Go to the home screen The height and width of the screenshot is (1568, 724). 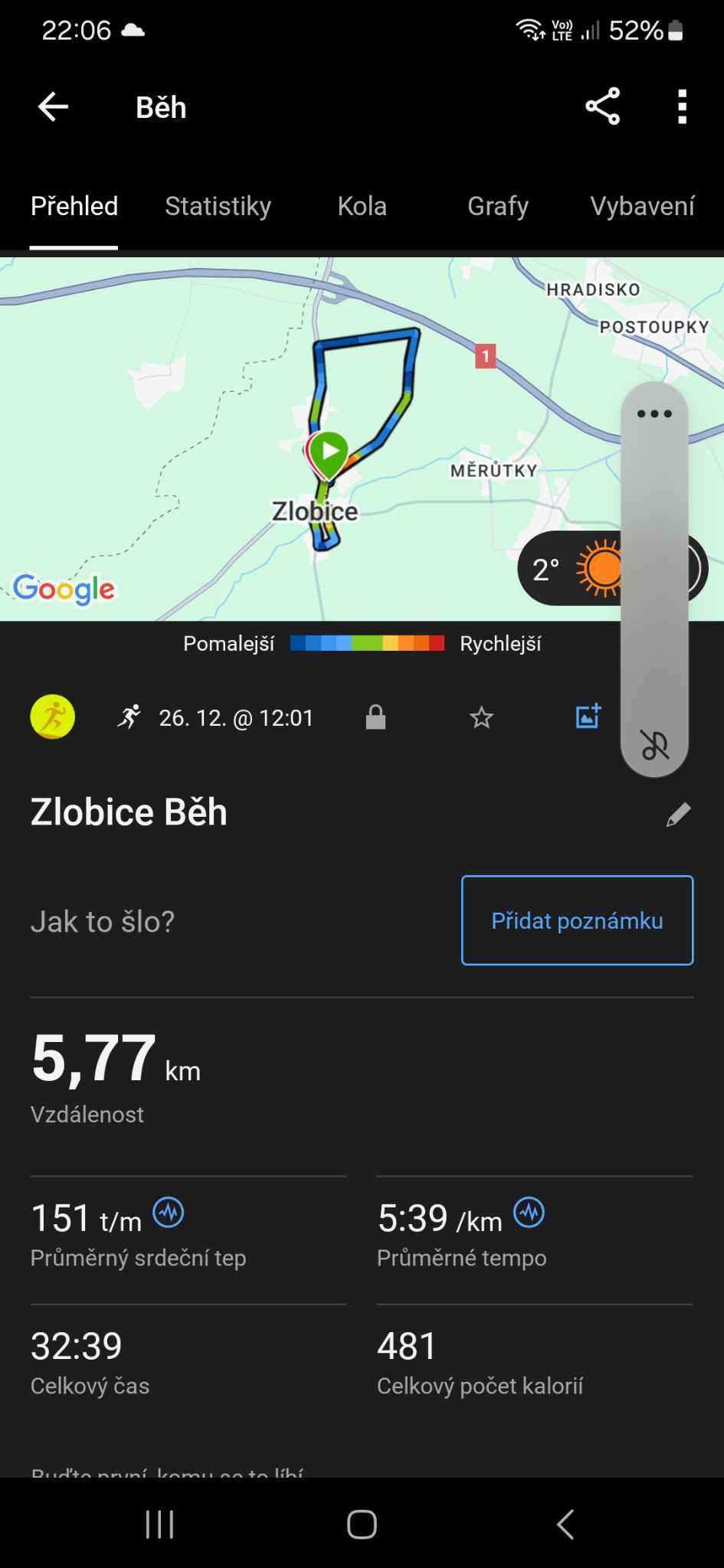pos(362,1524)
